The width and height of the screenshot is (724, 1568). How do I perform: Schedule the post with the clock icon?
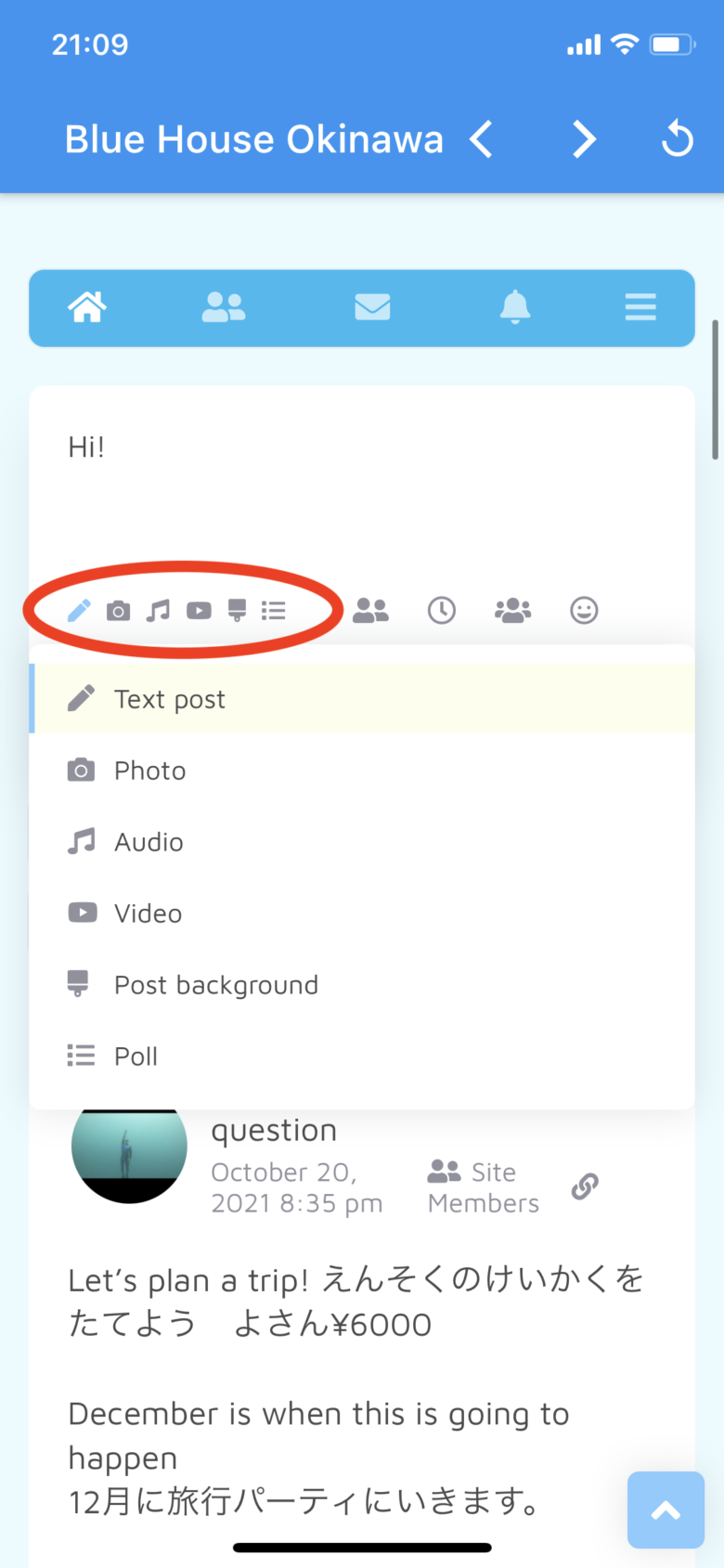tap(441, 610)
